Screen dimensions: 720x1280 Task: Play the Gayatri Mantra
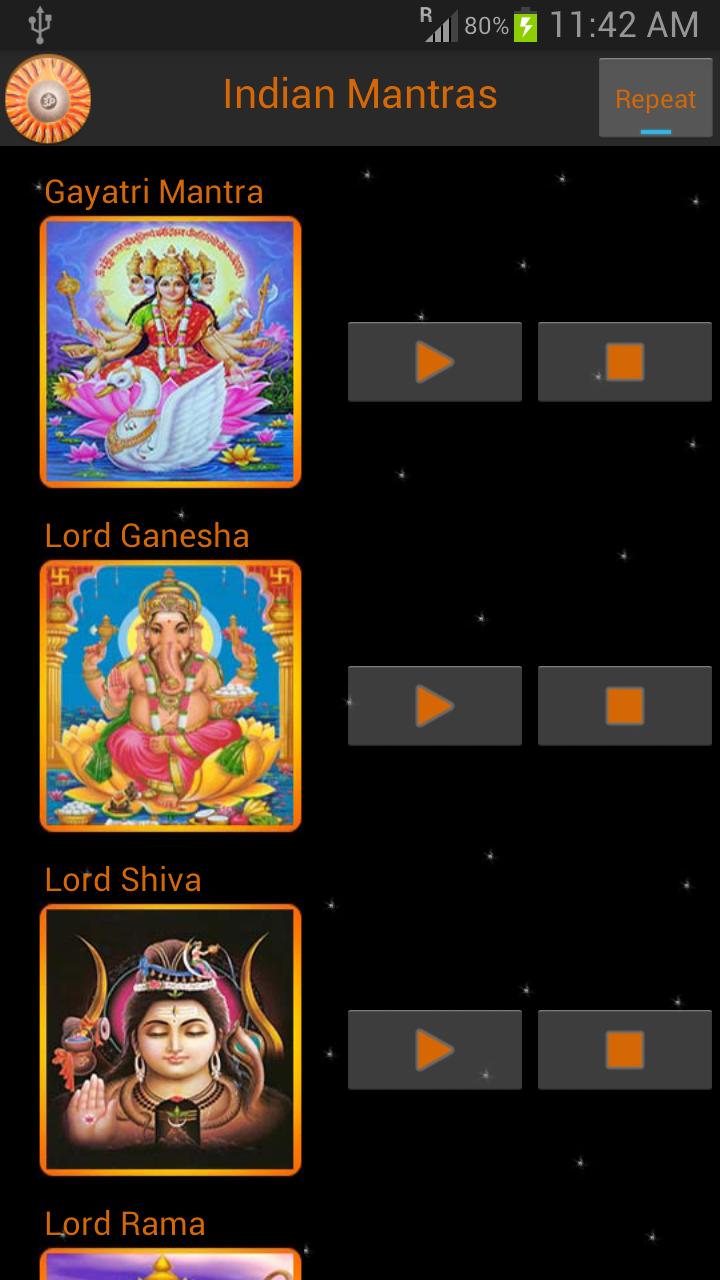pyautogui.click(x=434, y=361)
